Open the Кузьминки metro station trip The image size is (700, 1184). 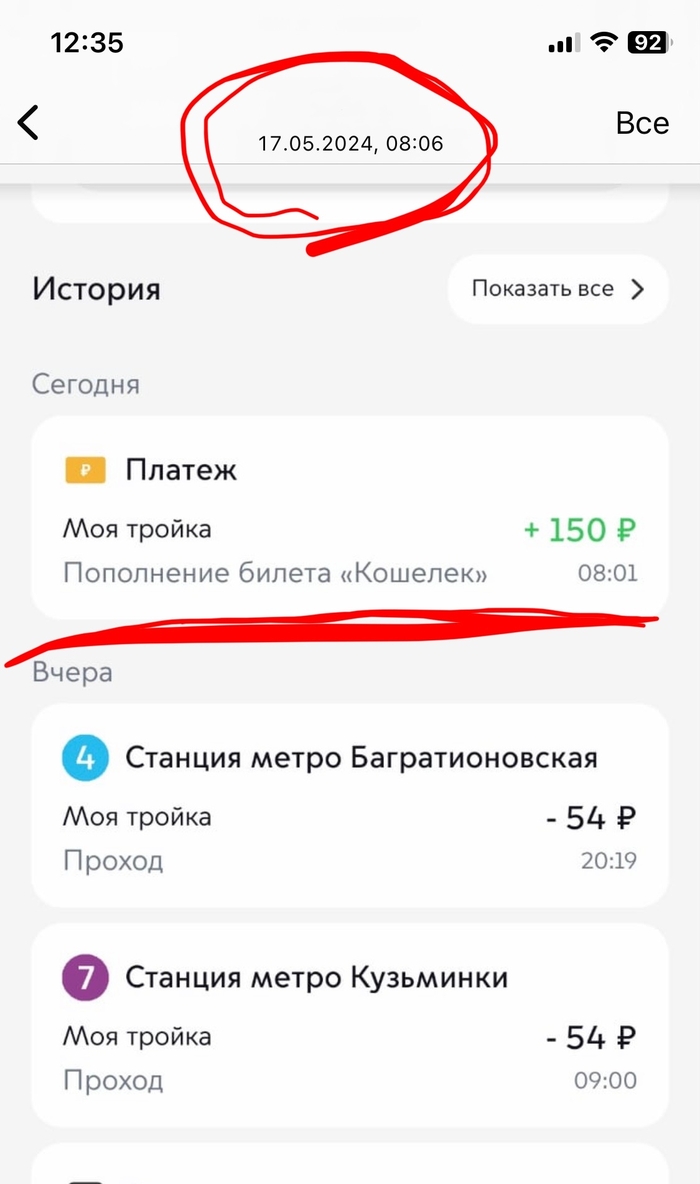(x=349, y=1025)
